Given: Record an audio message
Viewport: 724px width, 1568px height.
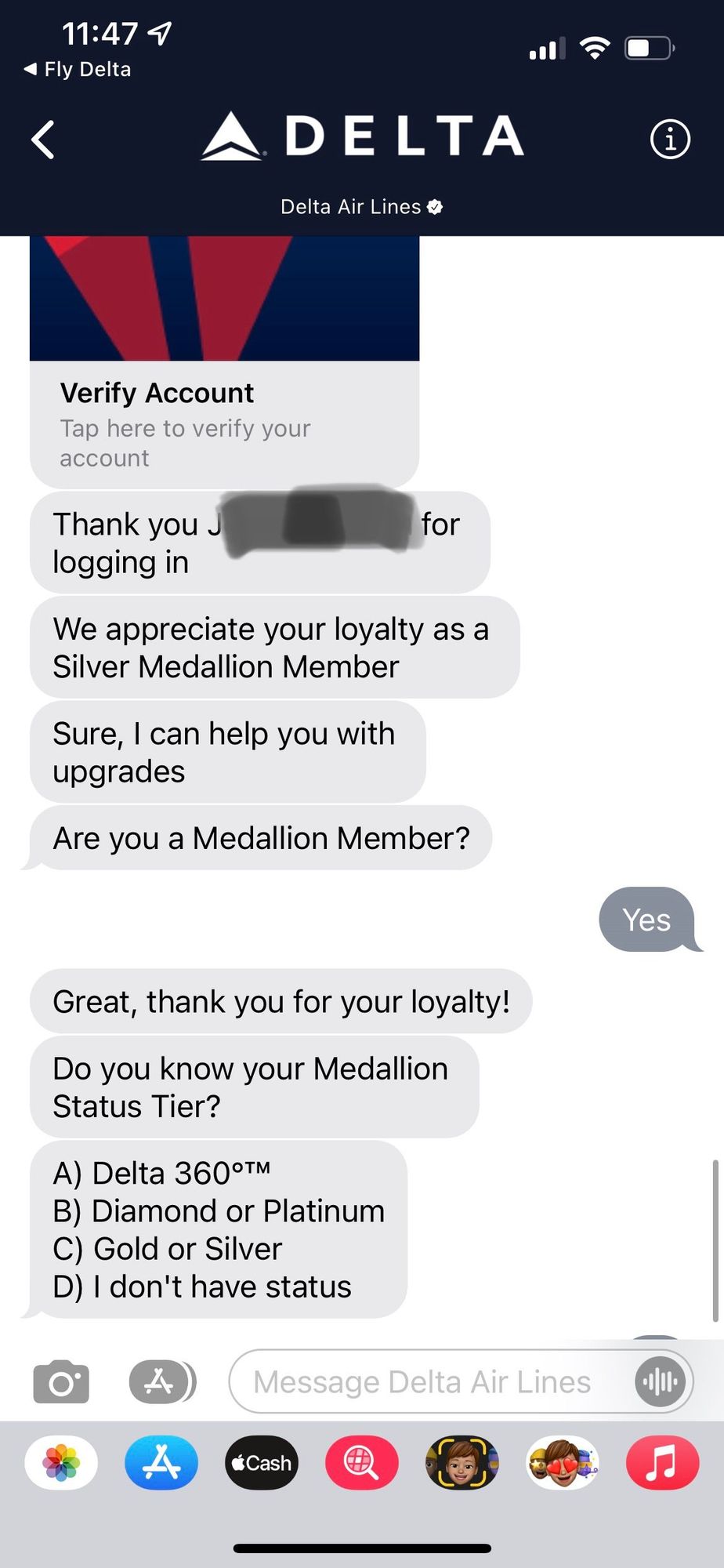Looking at the screenshot, I should [661, 1381].
